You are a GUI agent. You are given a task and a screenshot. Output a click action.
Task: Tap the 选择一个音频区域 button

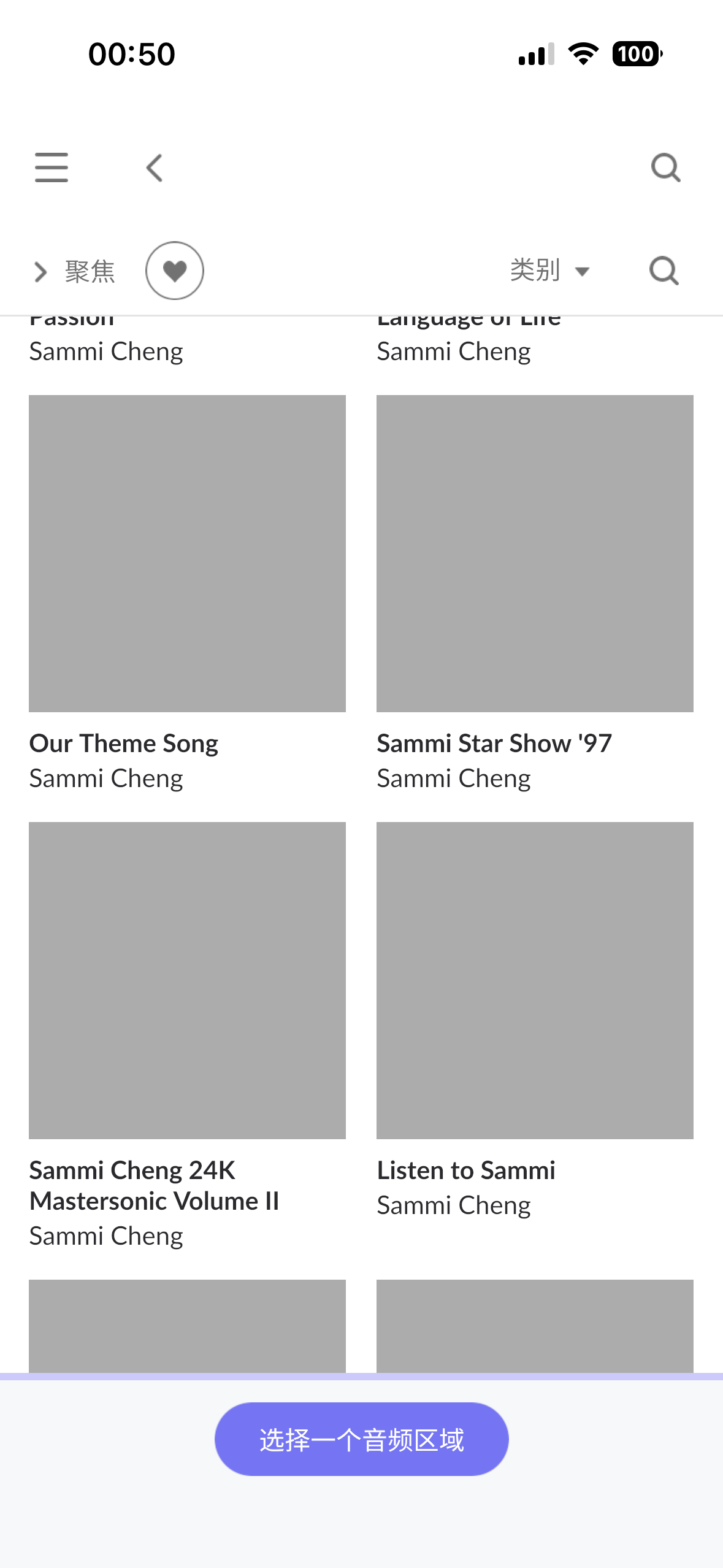tap(362, 1439)
